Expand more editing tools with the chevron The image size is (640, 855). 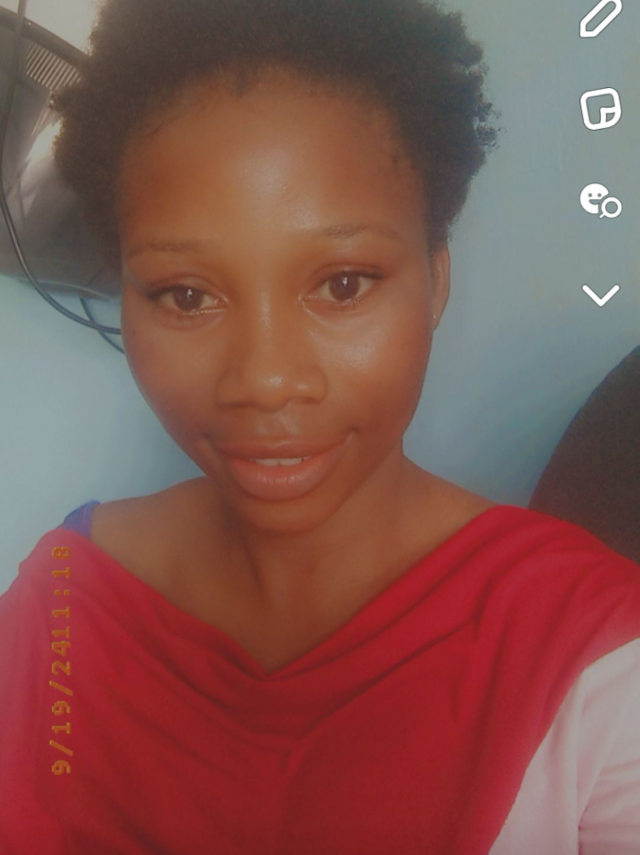click(x=600, y=294)
